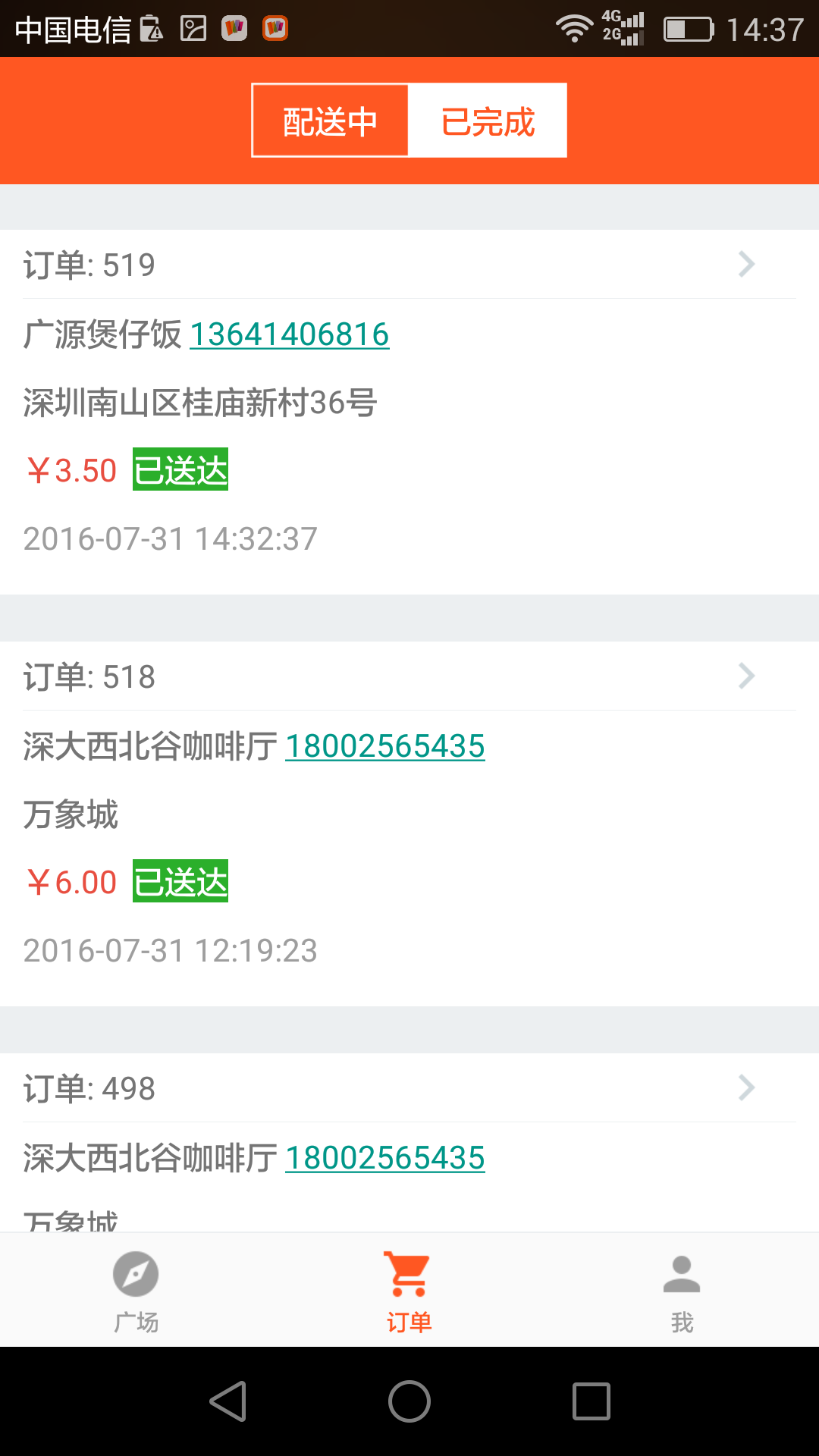
Task: Call phone number 13641406816
Action: pos(290,334)
